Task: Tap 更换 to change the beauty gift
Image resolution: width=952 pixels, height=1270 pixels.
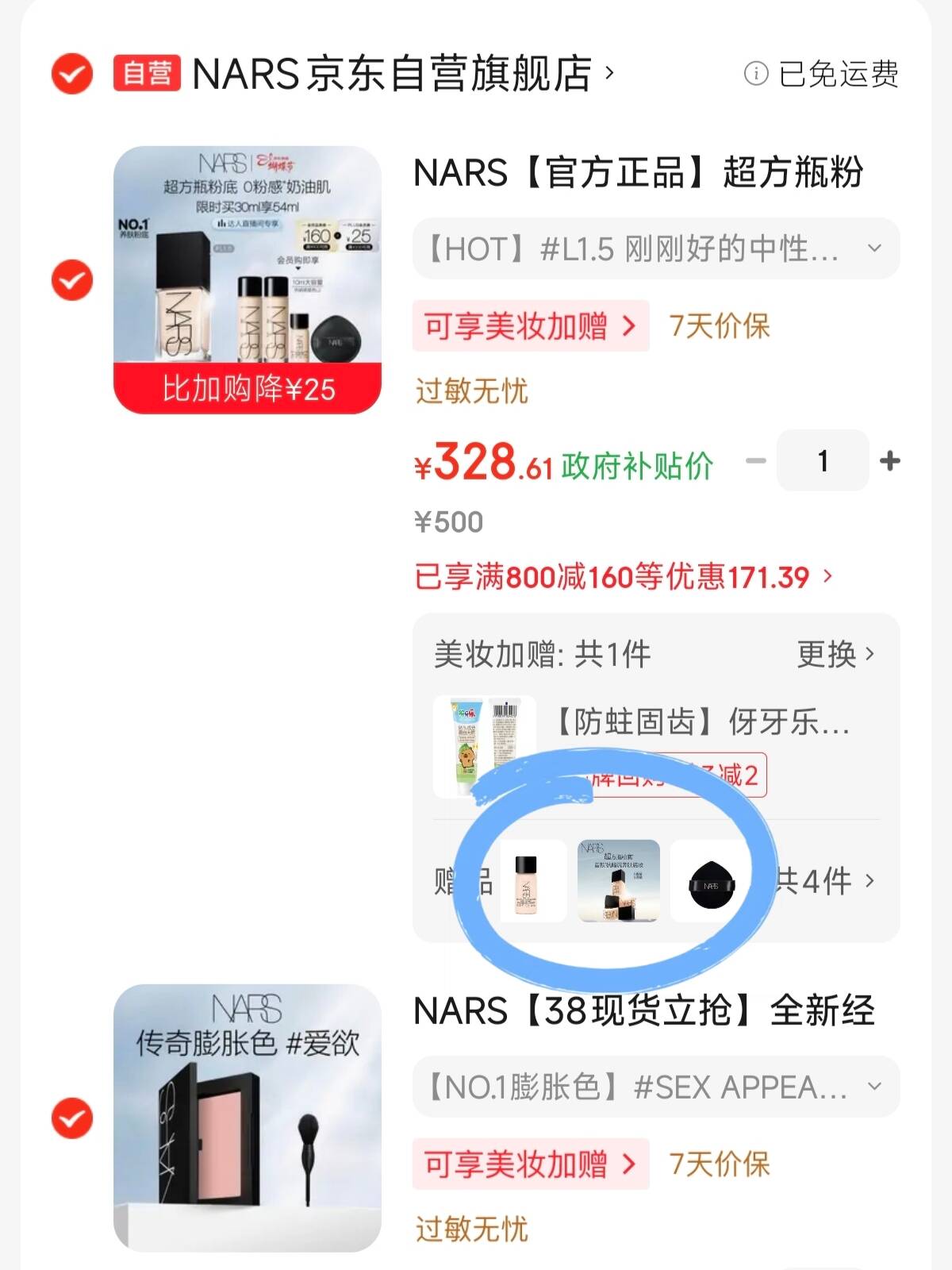Action: pos(835,655)
